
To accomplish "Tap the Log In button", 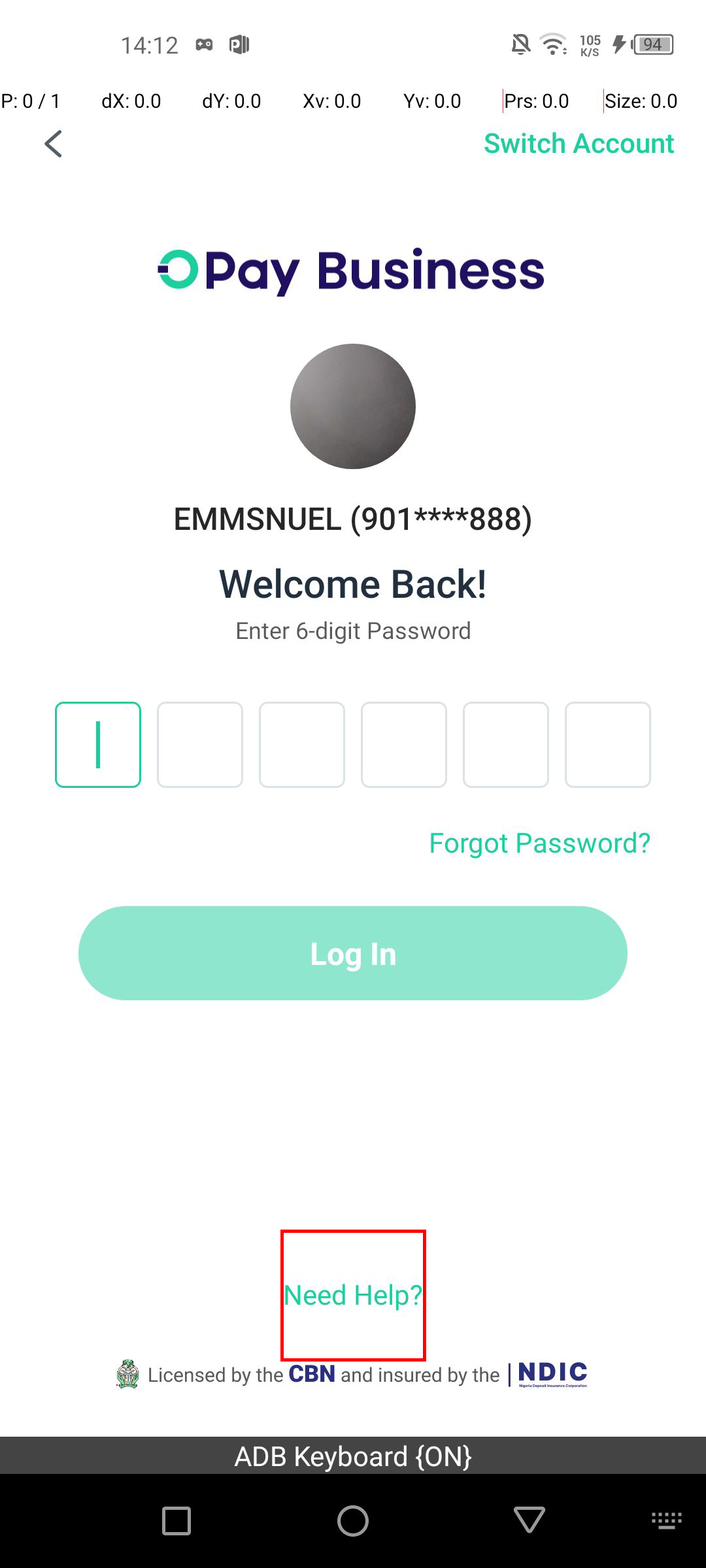I will tap(353, 953).
